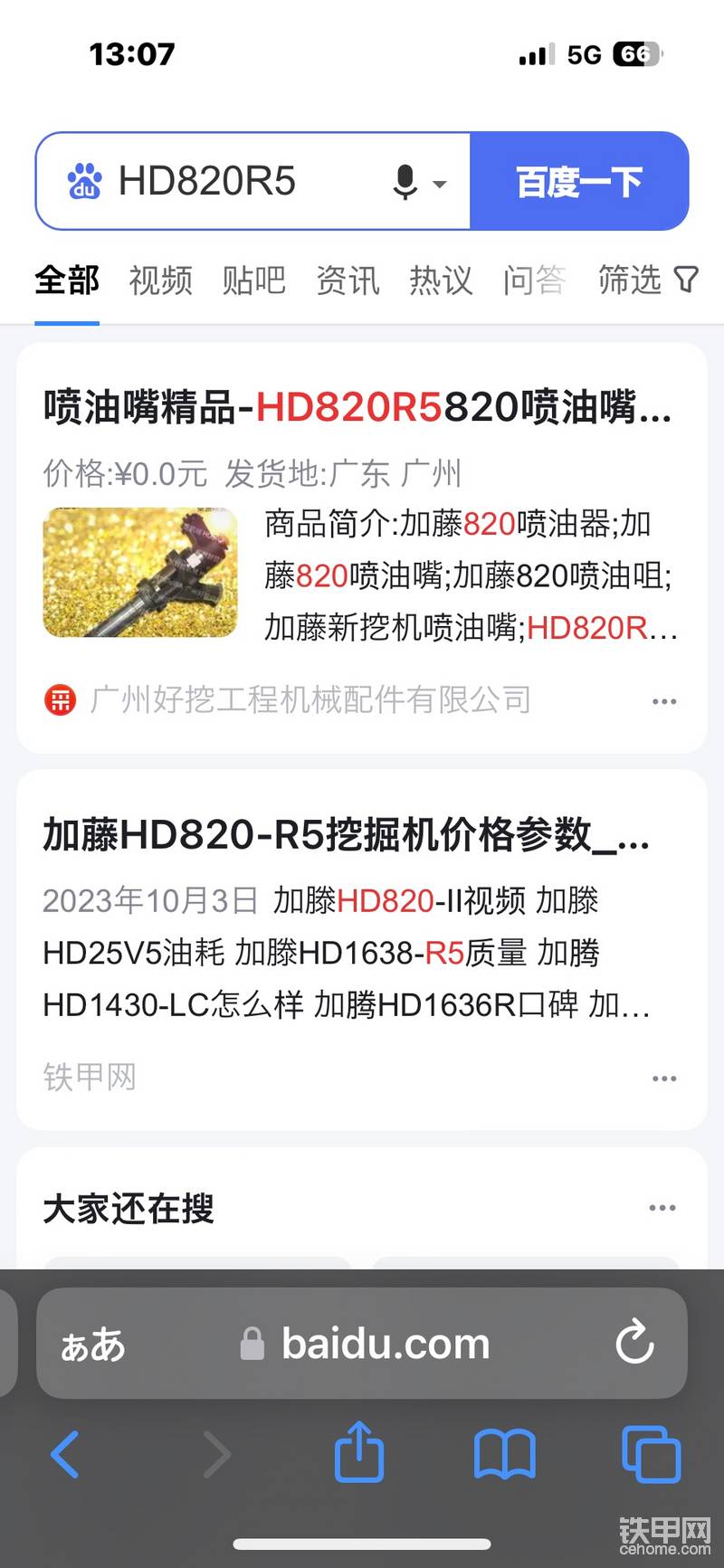Viewport: 724px width, 1568px height.
Task: Reload the baidu.com page
Action: click(634, 1343)
